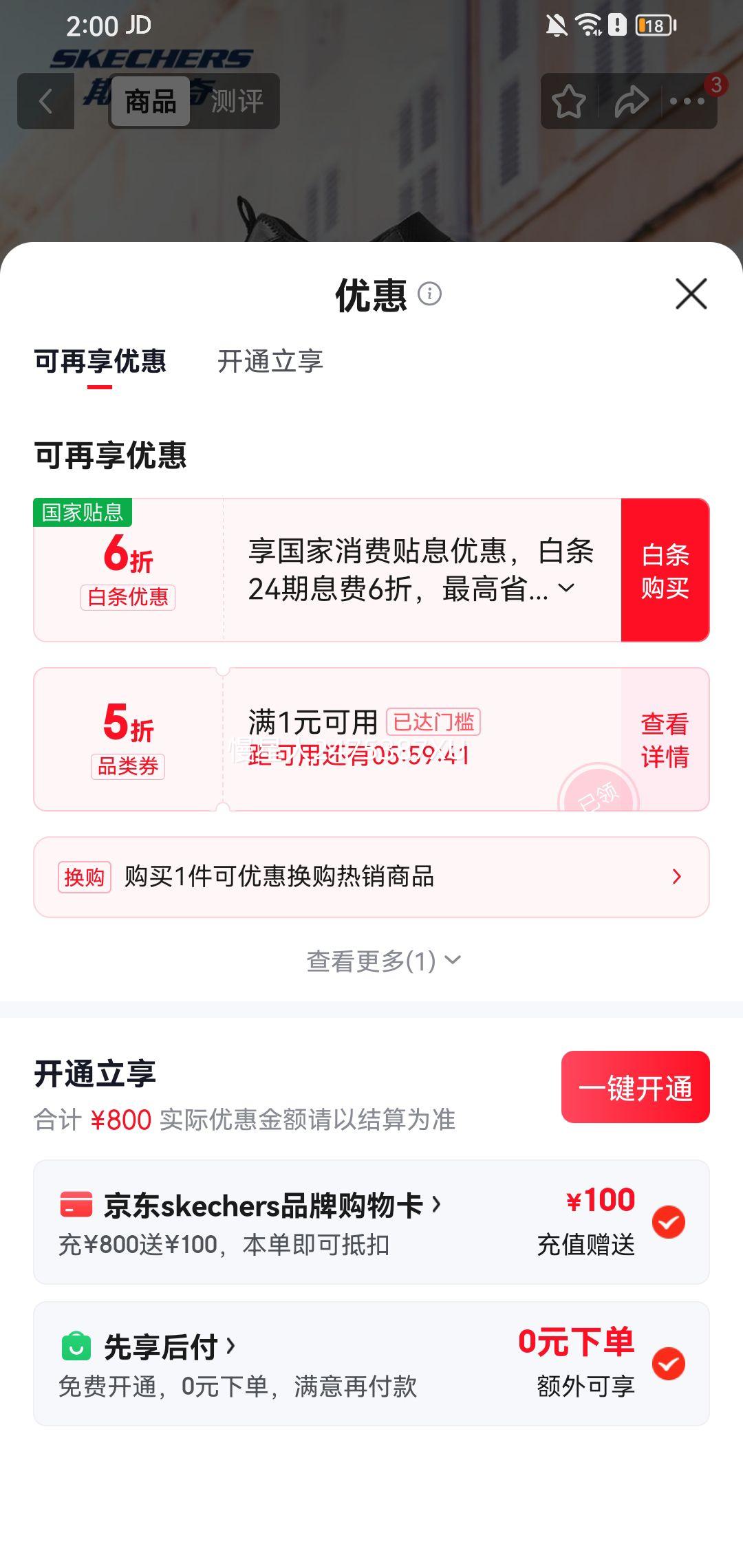Click the Wi-Fi icon in the status bar
This screenshot has height=1568, width=743.
coord(588,25)
